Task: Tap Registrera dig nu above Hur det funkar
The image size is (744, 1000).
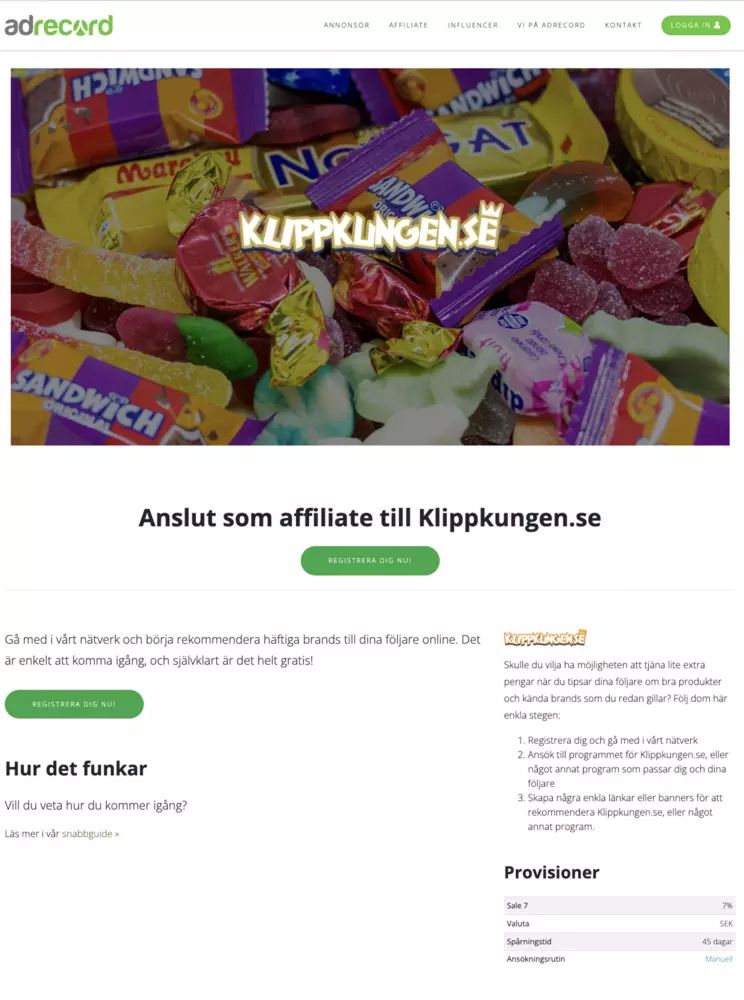Action: (74, 704)
